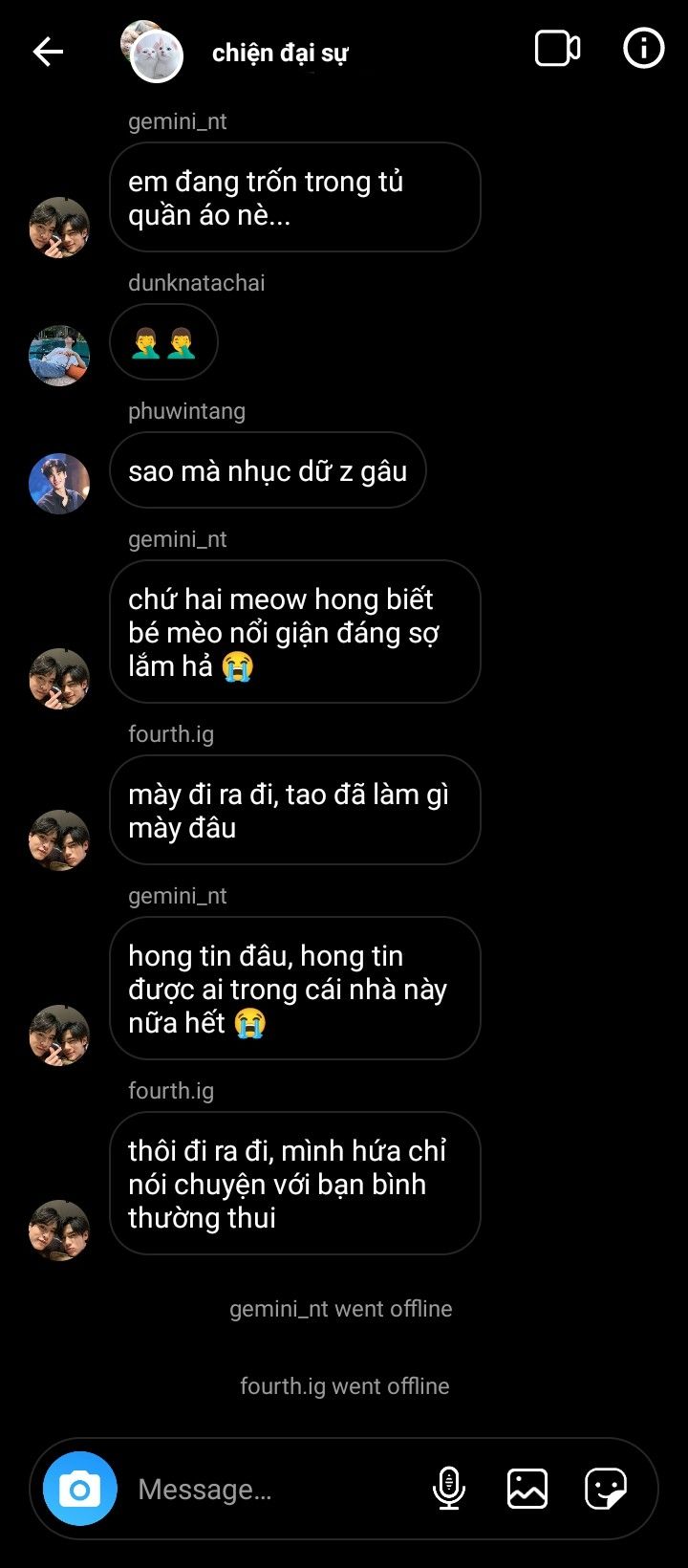Open the group chat info details
This screenshot has width=688, height=1568.
point(643,48)
